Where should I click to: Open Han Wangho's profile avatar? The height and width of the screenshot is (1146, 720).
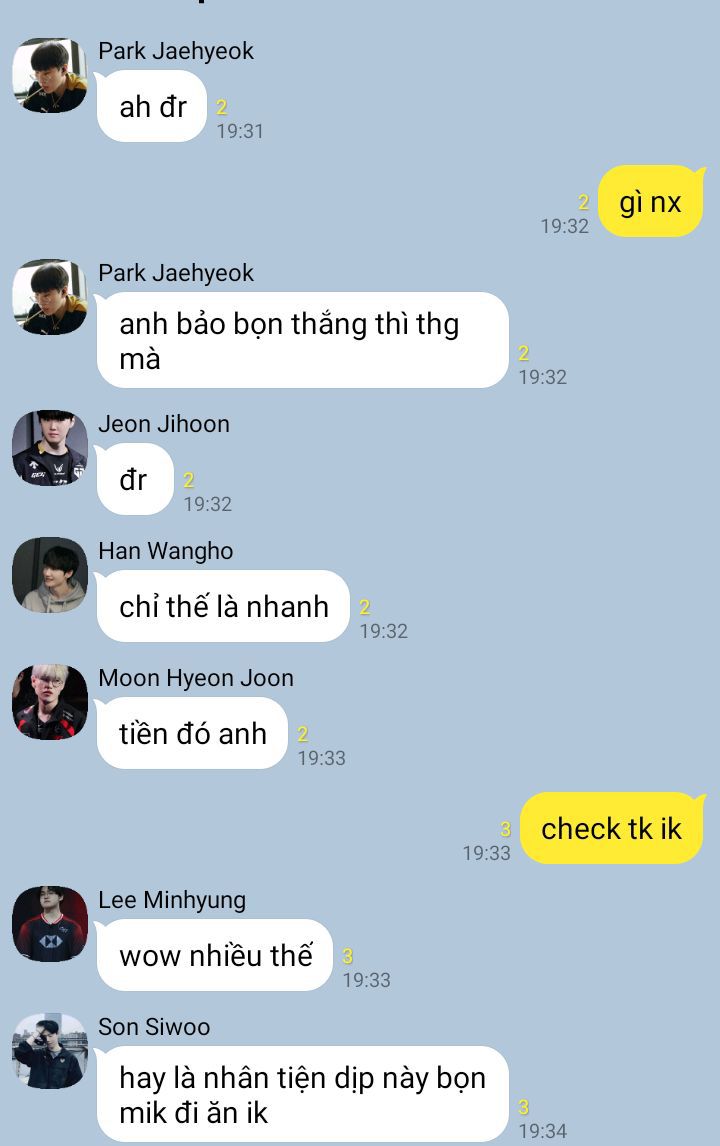click(50, 574)
